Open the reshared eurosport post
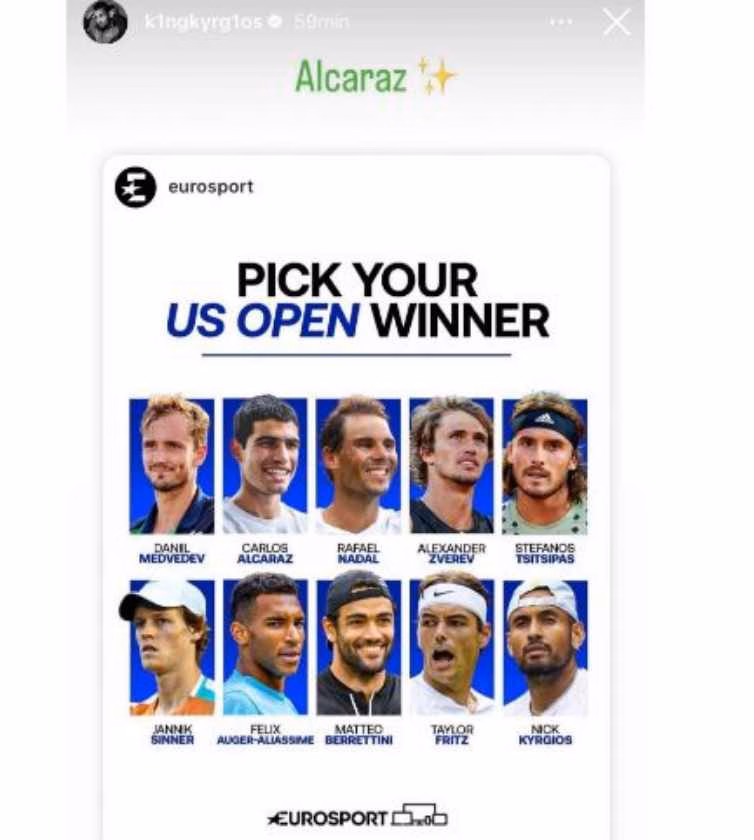This screenshot has height=840, width=754. point(356,500)
